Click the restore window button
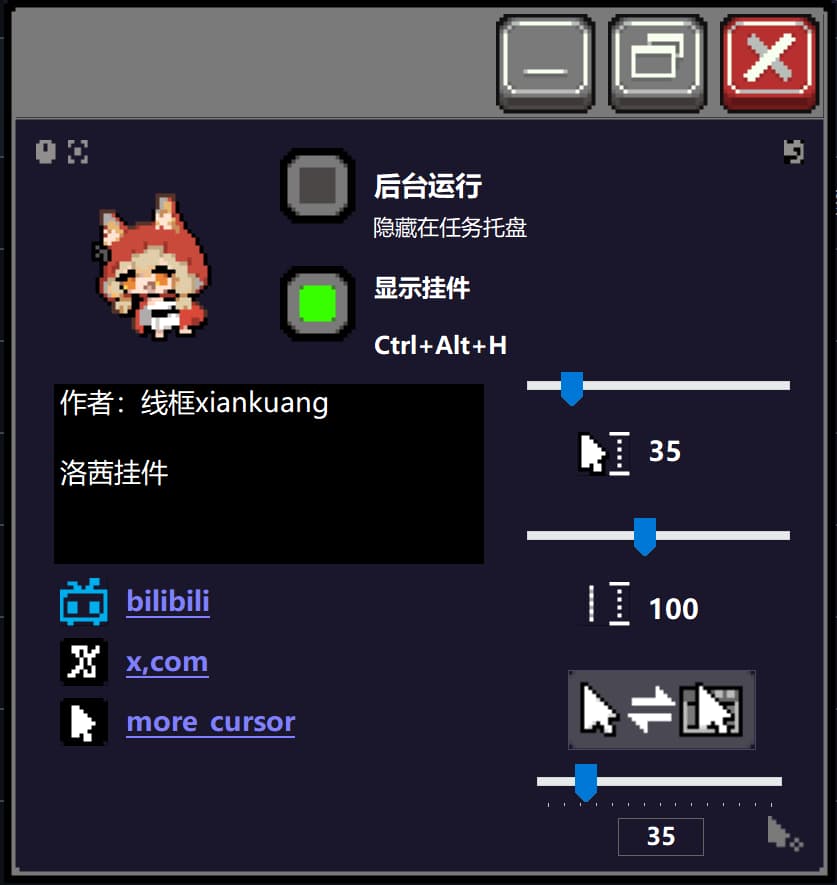 pos(658,63)
